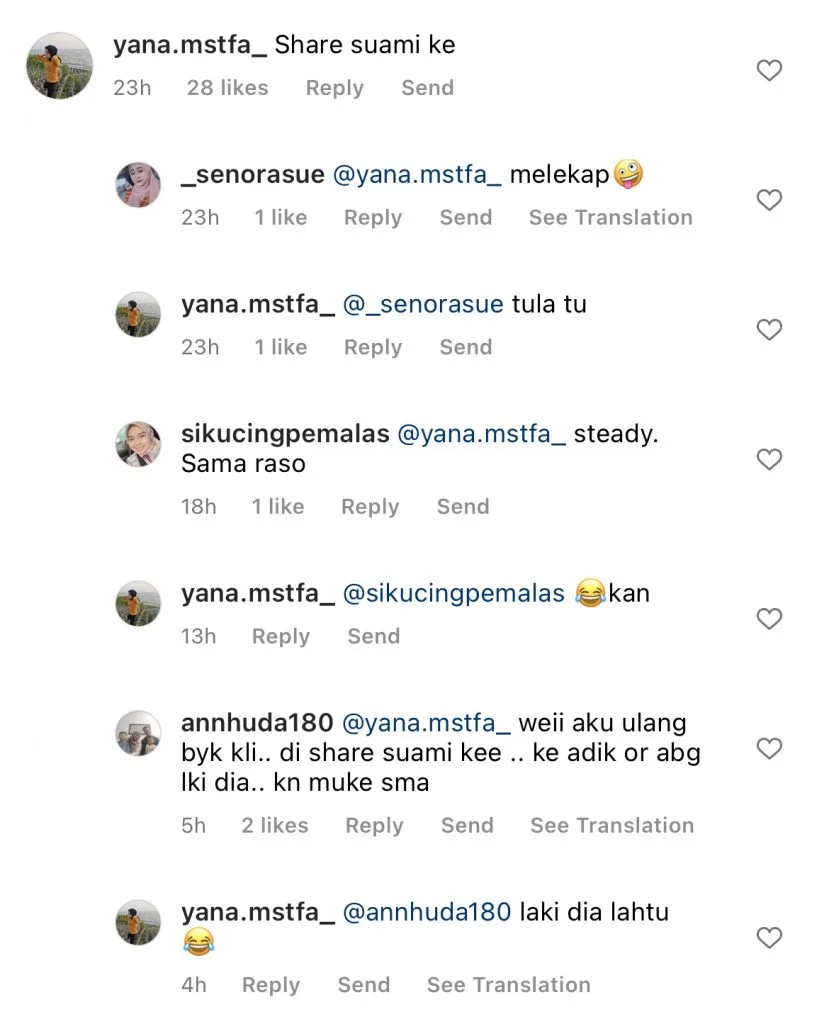View 2 likes on annhuda180's comment

point(274,825)
